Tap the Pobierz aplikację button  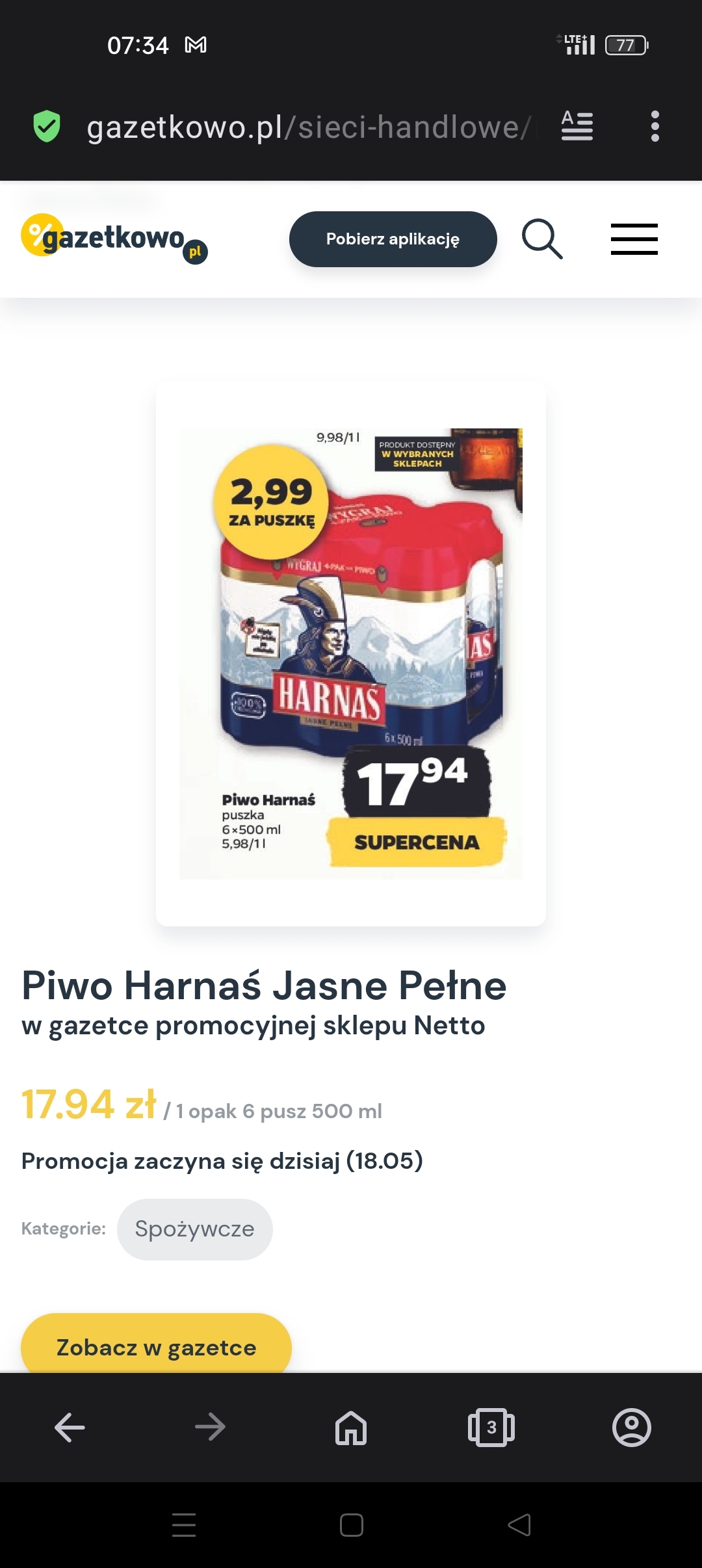pos(393,239)
